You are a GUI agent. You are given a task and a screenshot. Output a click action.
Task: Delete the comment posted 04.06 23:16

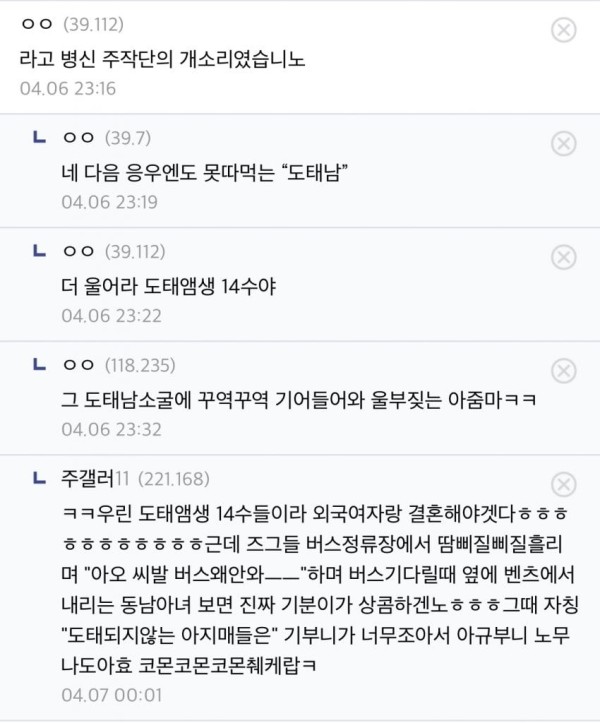pyautogui.click(x=564, y=30)
